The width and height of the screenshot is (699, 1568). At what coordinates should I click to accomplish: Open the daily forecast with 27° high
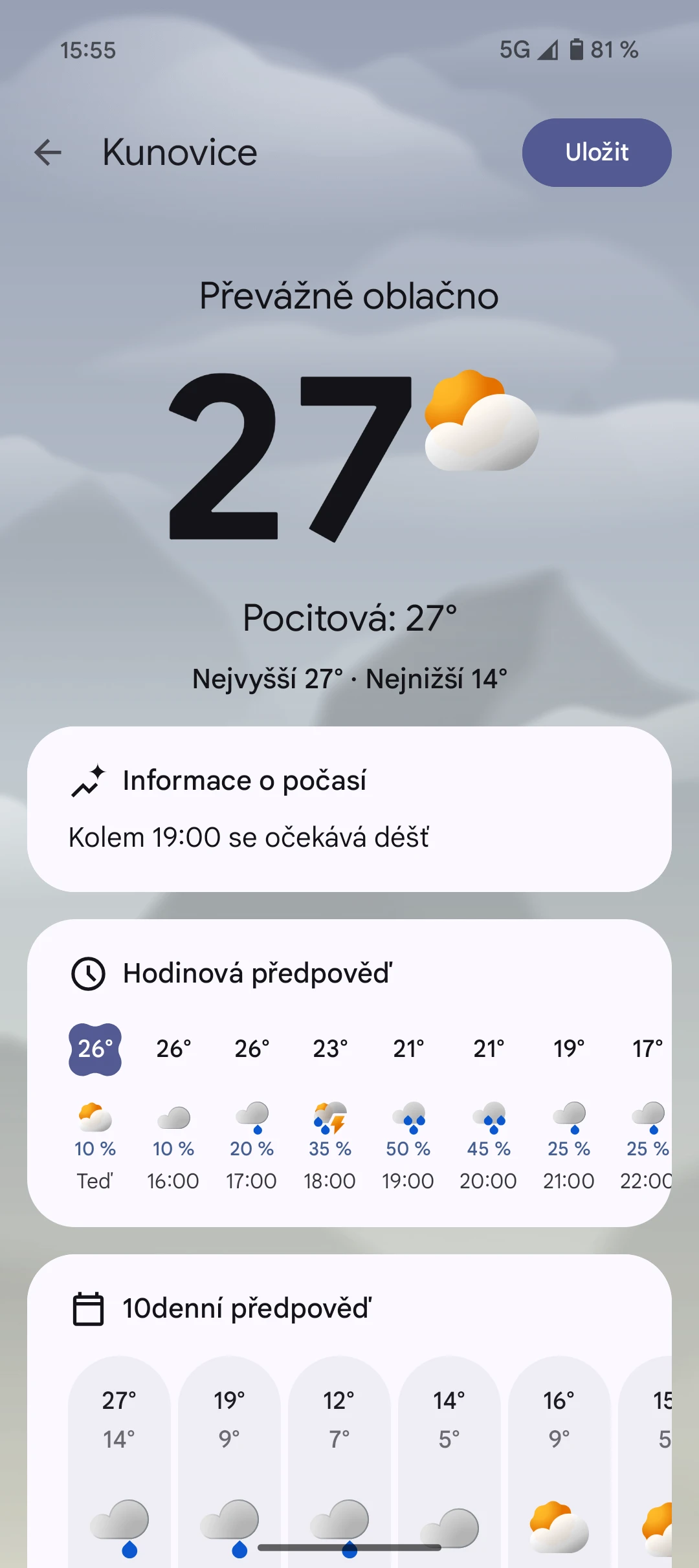[119, 1463]
